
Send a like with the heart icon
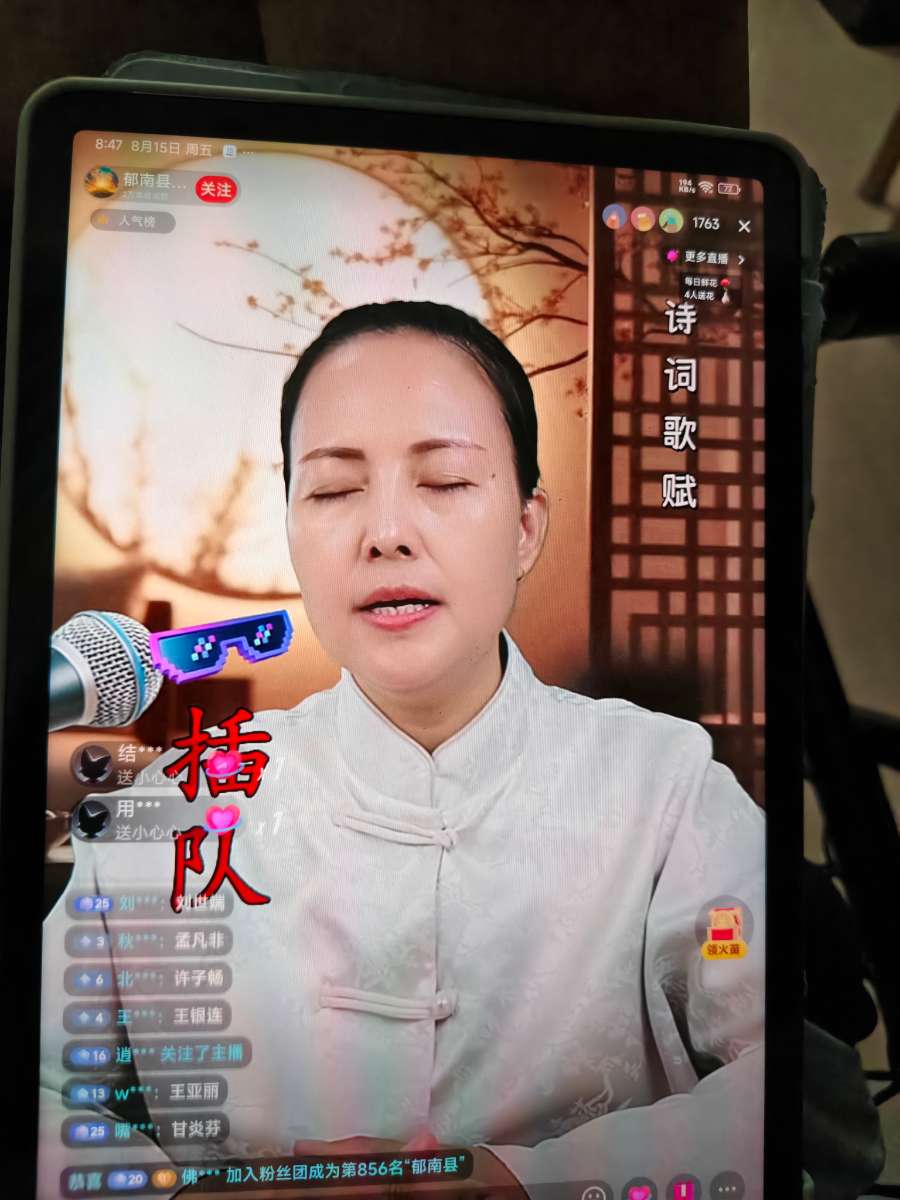point(640,1193)
